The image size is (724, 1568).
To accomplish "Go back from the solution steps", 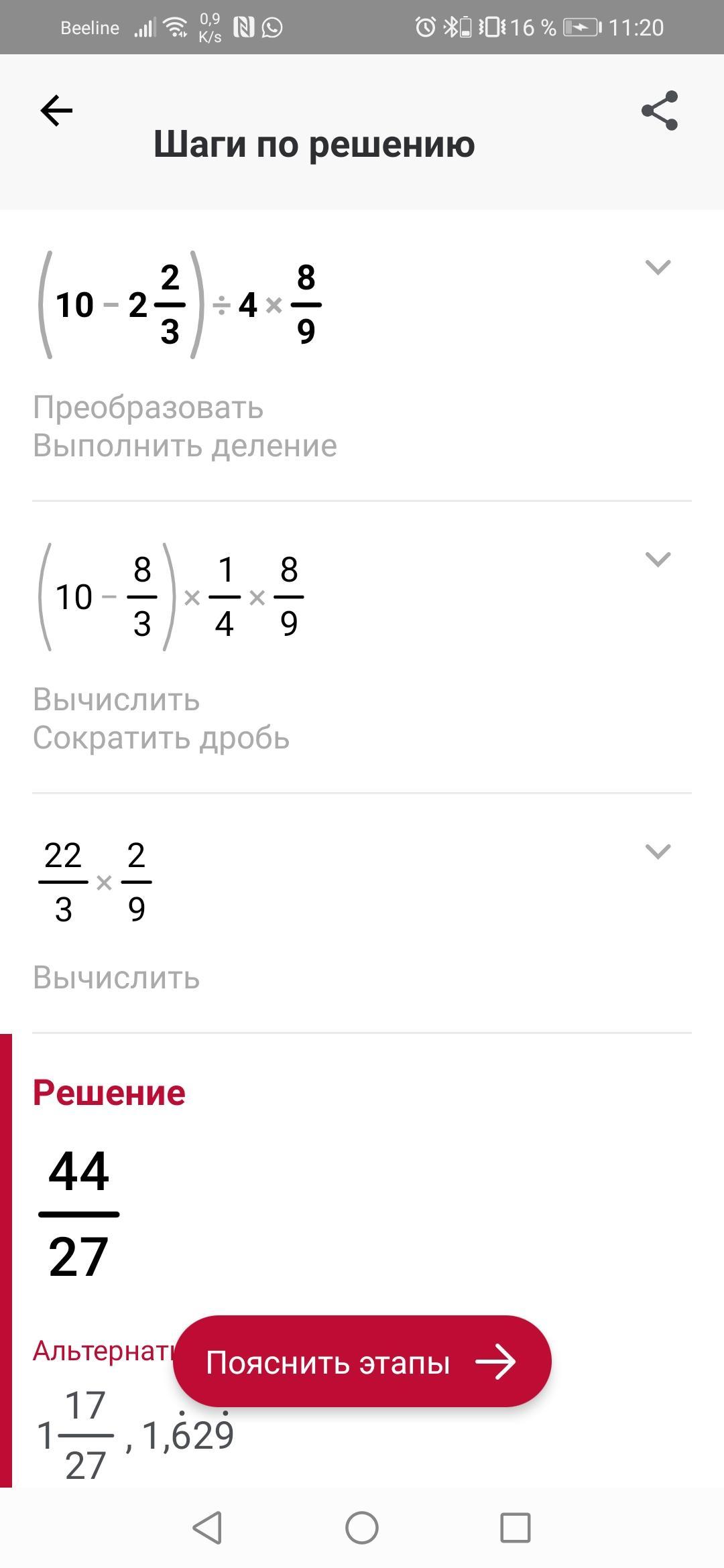I will [x=56, y=111].
